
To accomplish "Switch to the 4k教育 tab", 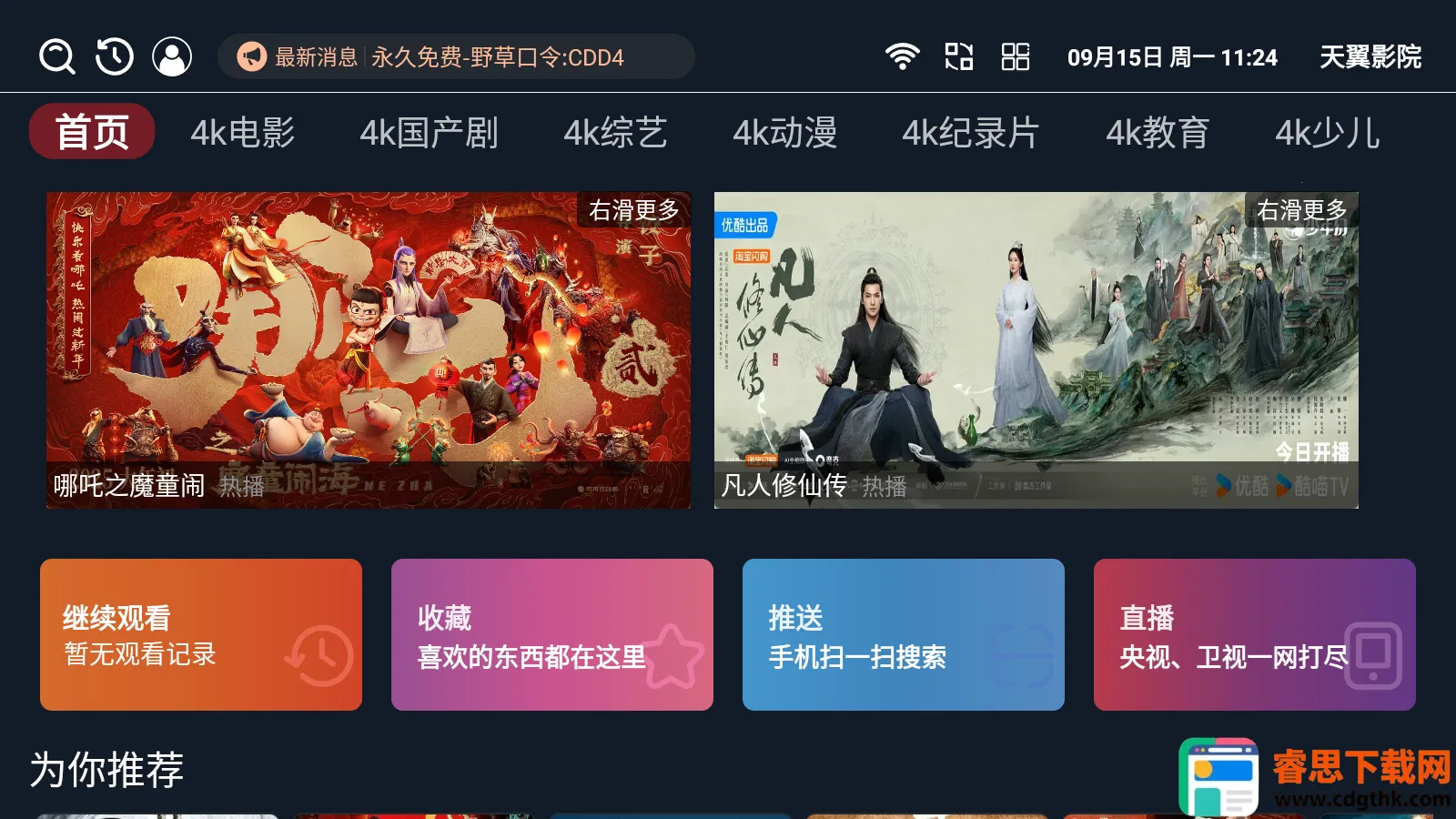I will pos(1158,133).
